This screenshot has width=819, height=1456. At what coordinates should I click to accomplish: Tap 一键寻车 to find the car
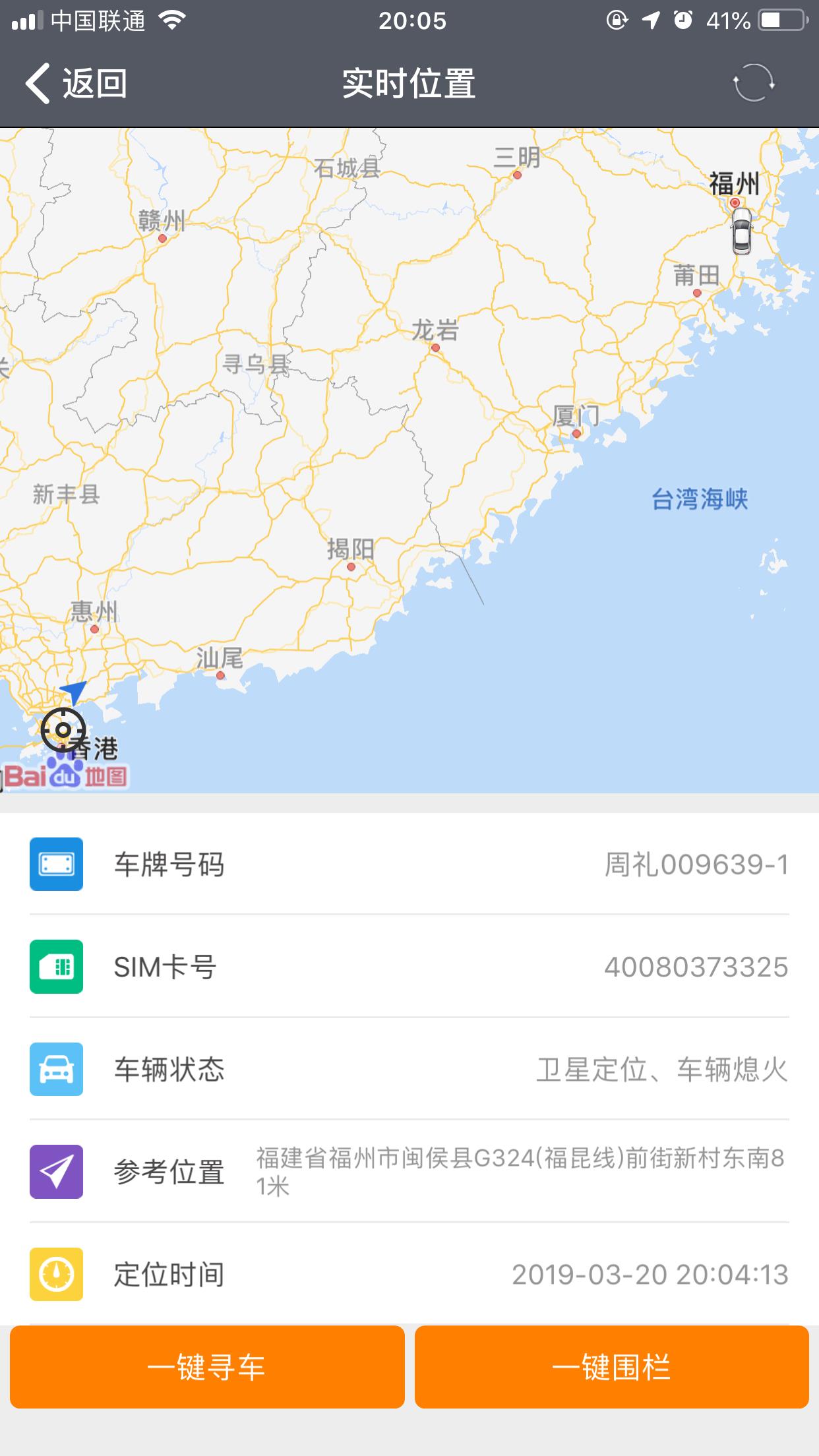coord(207,1367)
